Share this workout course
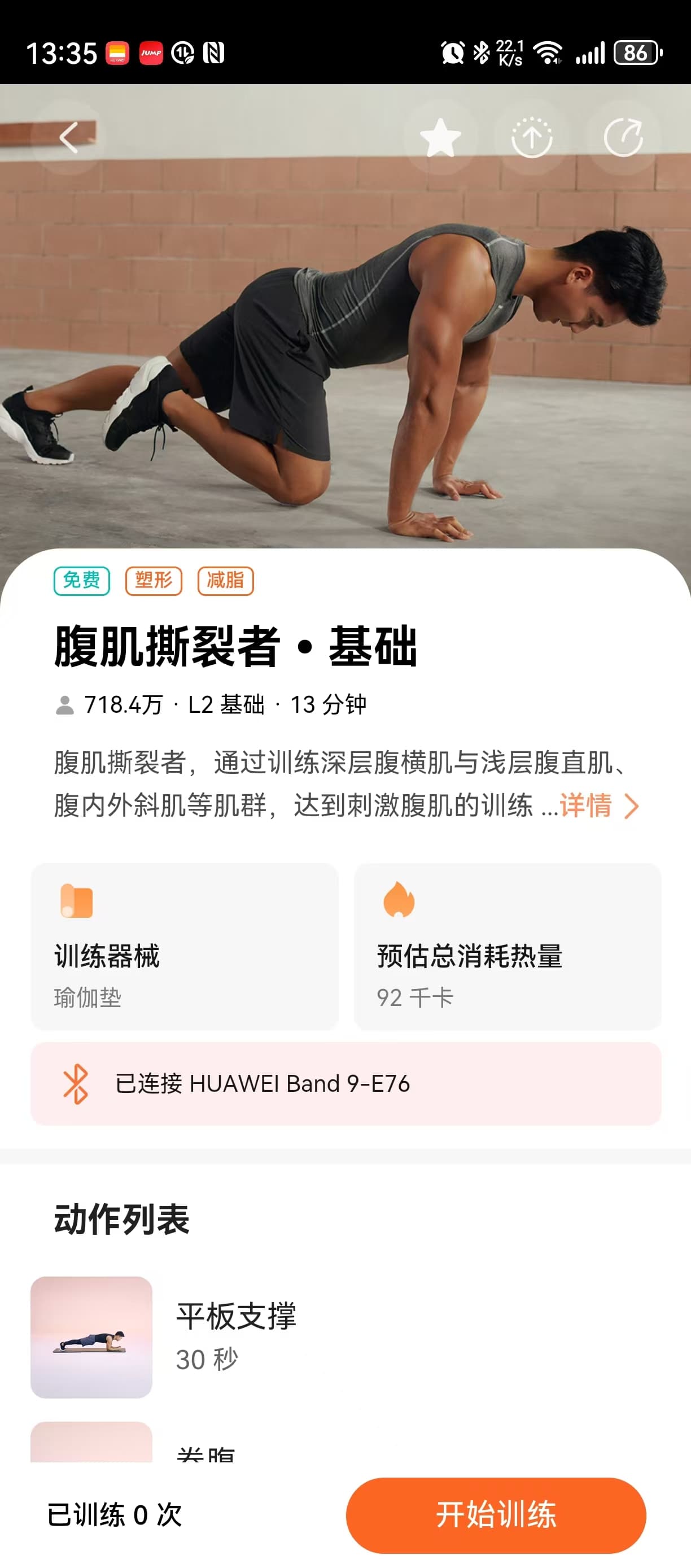The width and height of the screenshot is (691, 1568). [623, 138]
